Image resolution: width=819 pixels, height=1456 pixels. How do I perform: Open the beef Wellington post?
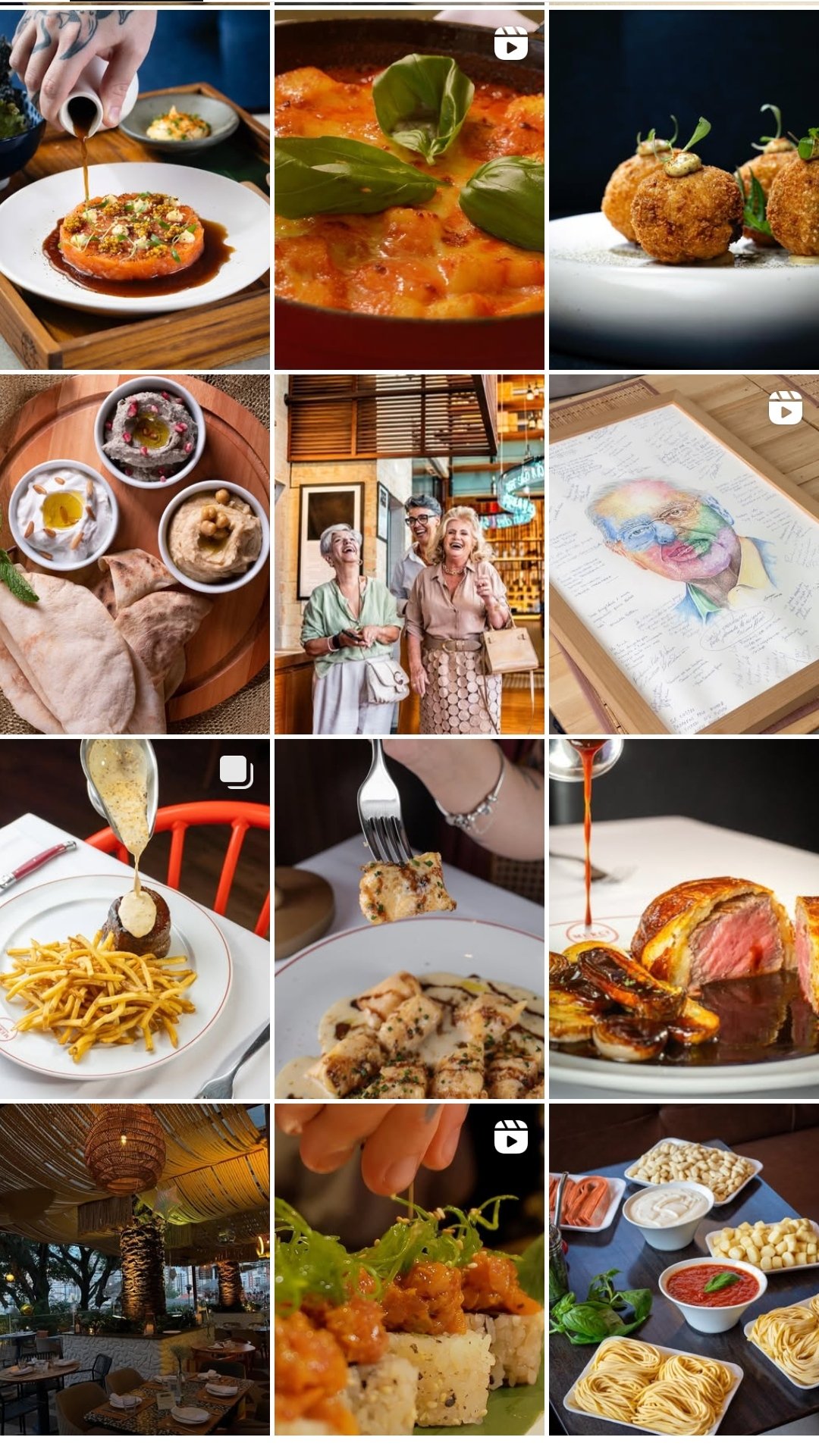[x=683, y=919]
